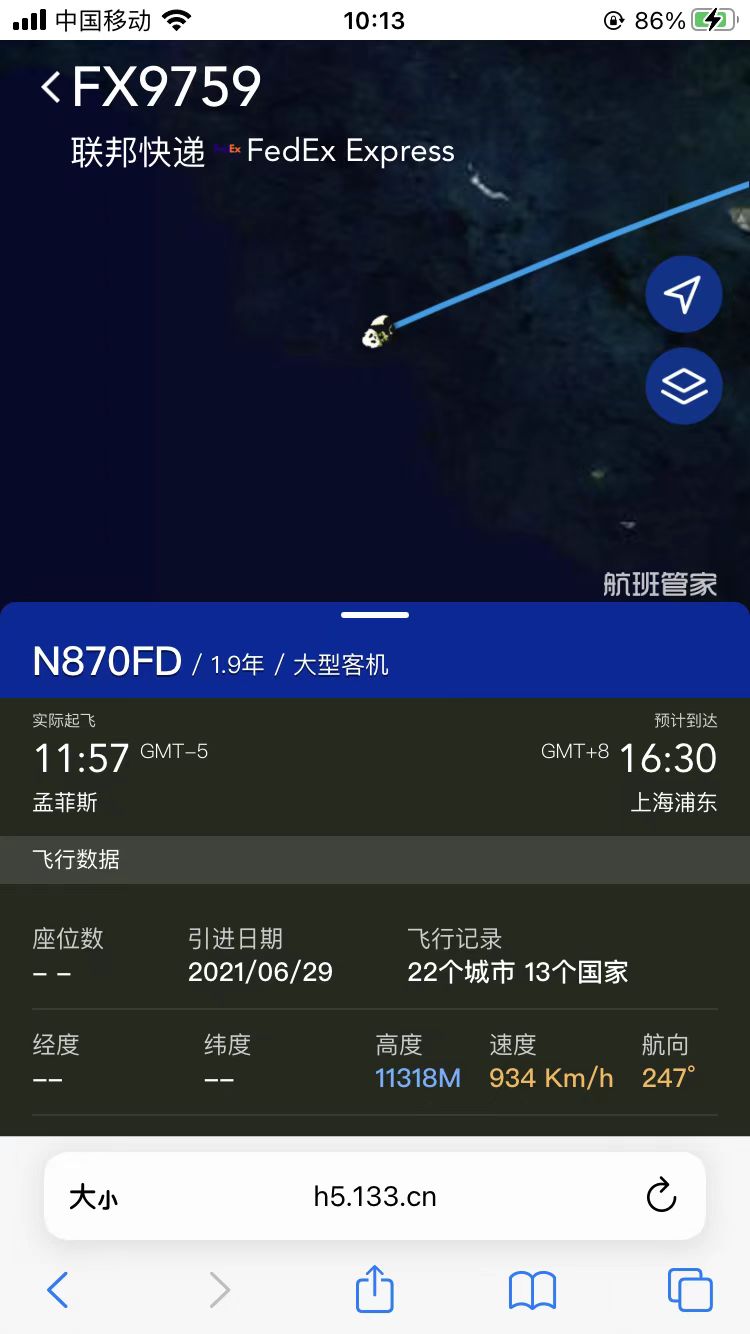Tap the h5.133.cn address bar
Screen dimensions: 750x1334
click(x=374, y=1196)
